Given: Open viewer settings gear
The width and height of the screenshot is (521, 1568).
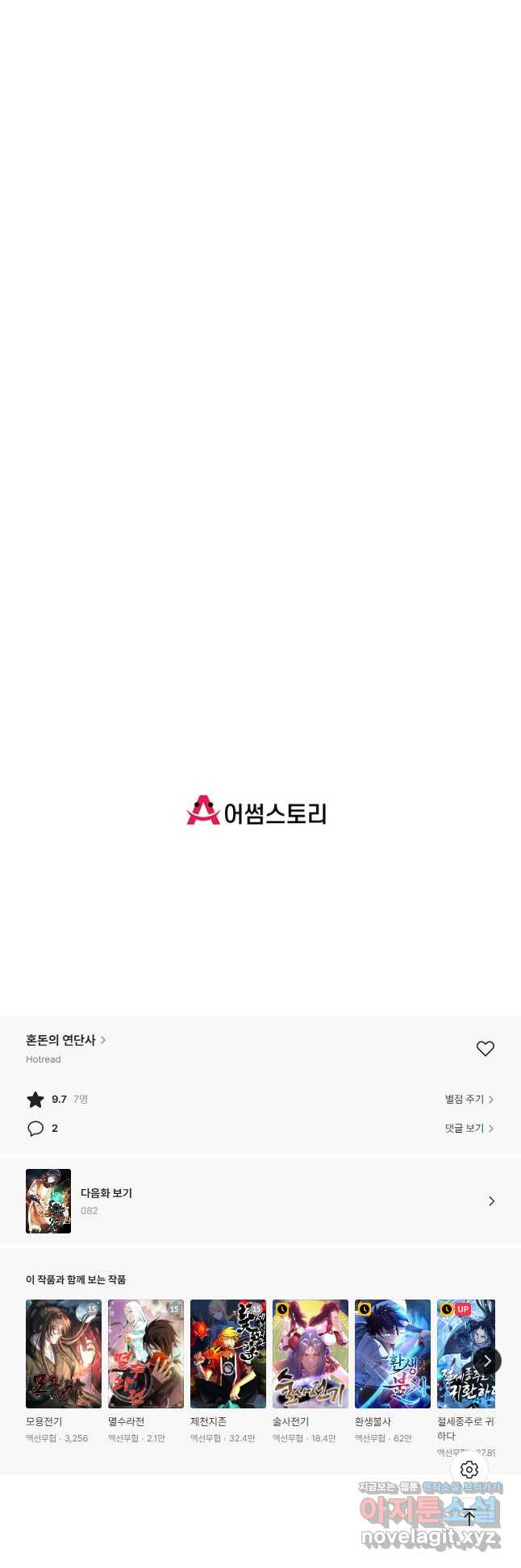Looking at the screenshot, I should tap(469, 1469).
